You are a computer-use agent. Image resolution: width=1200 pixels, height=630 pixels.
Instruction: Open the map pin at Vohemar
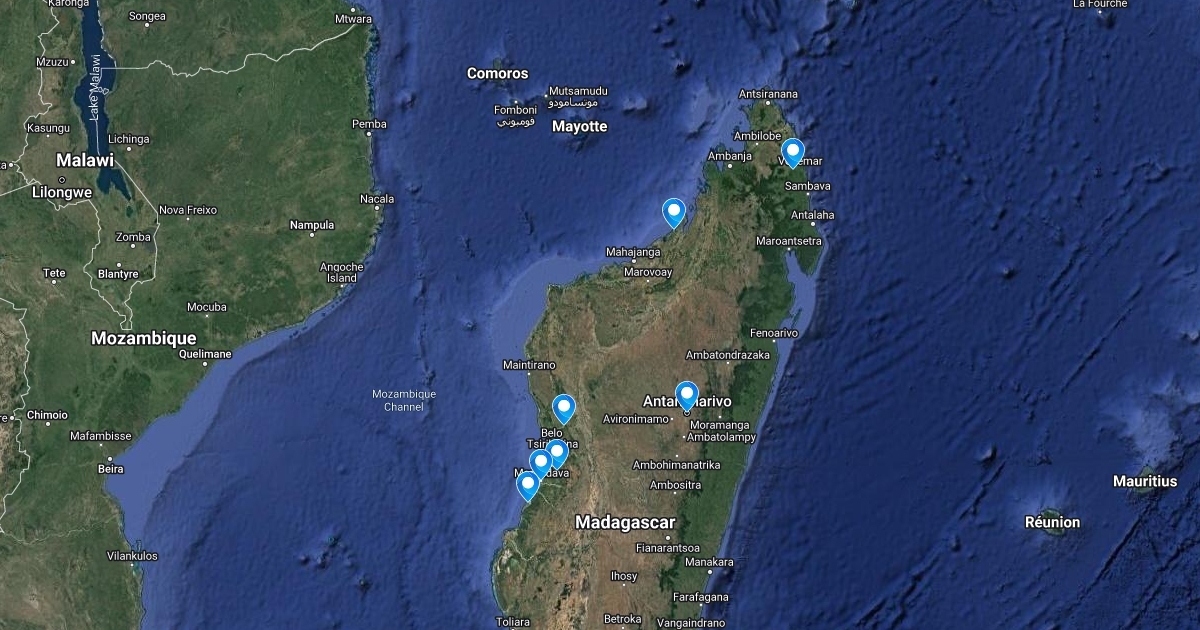(792, 151)
